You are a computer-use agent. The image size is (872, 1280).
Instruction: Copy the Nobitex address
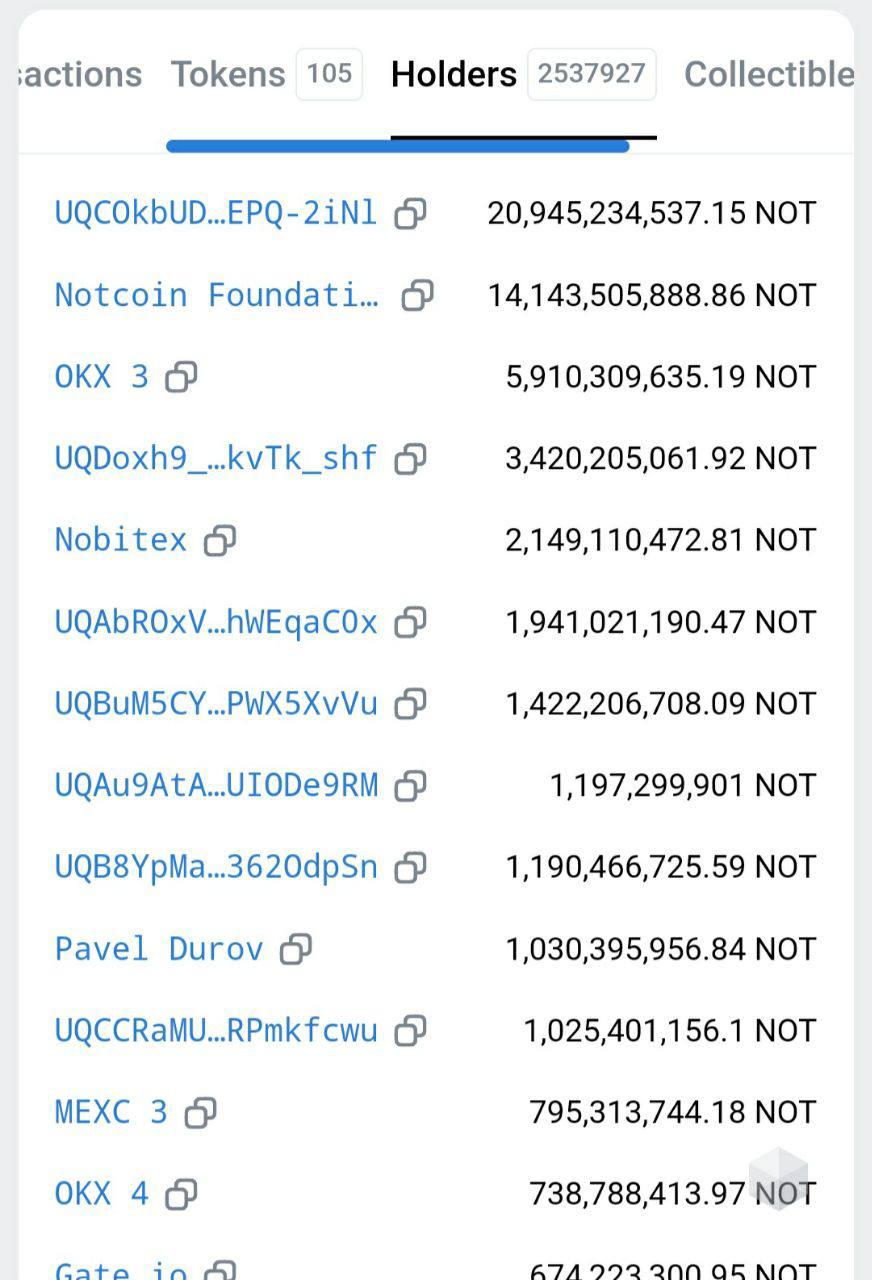click(220, 541)
